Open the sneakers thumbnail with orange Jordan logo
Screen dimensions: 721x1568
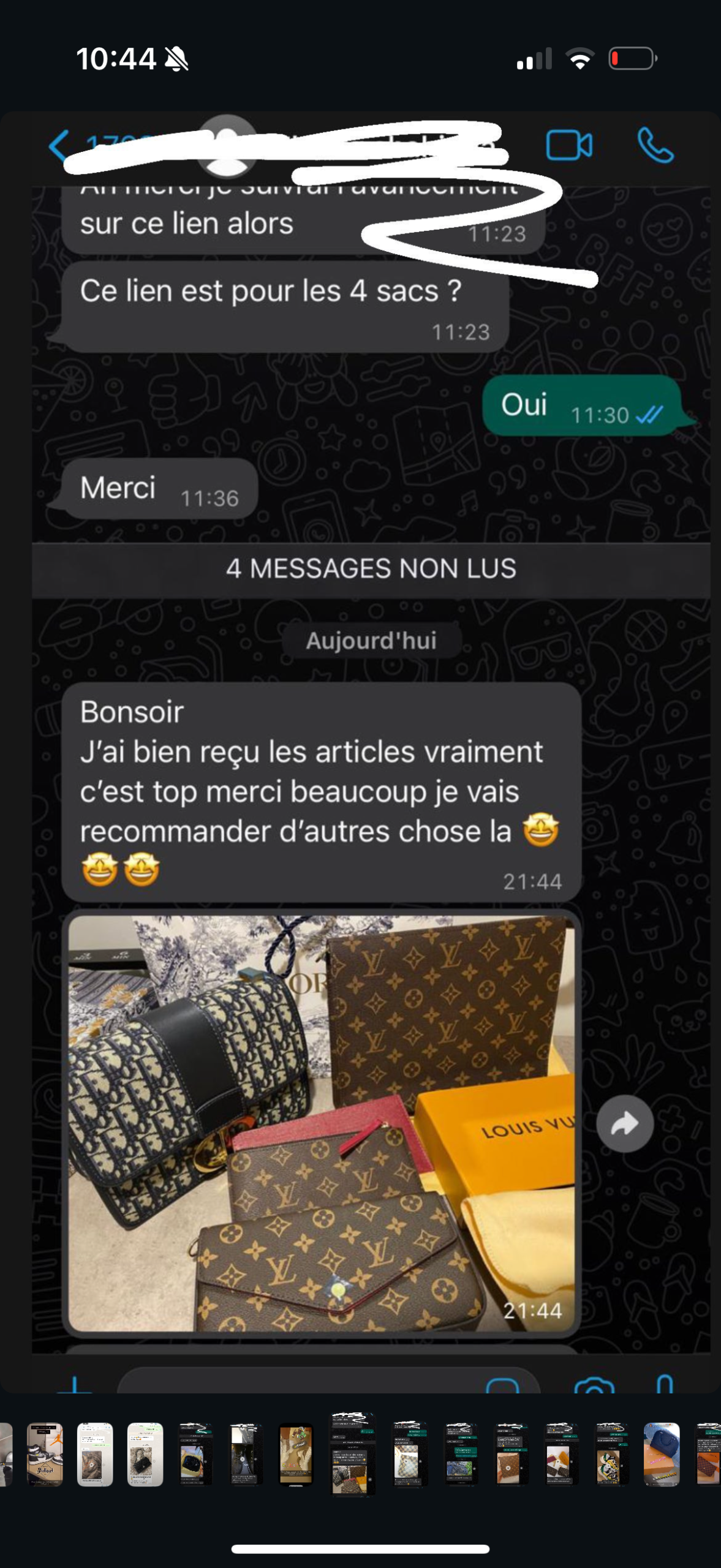[x=45, y=1454]
